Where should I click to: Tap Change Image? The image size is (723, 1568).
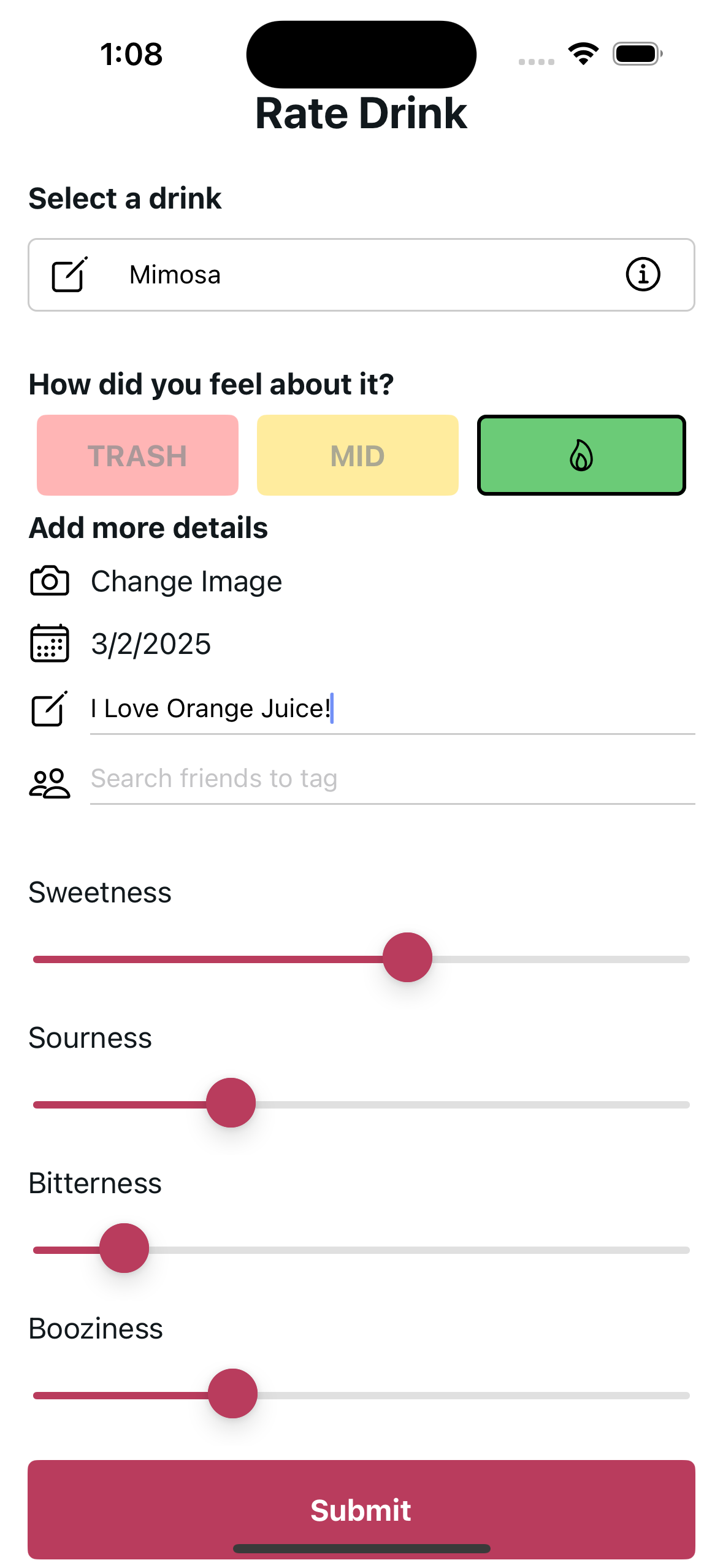point(186,580)
